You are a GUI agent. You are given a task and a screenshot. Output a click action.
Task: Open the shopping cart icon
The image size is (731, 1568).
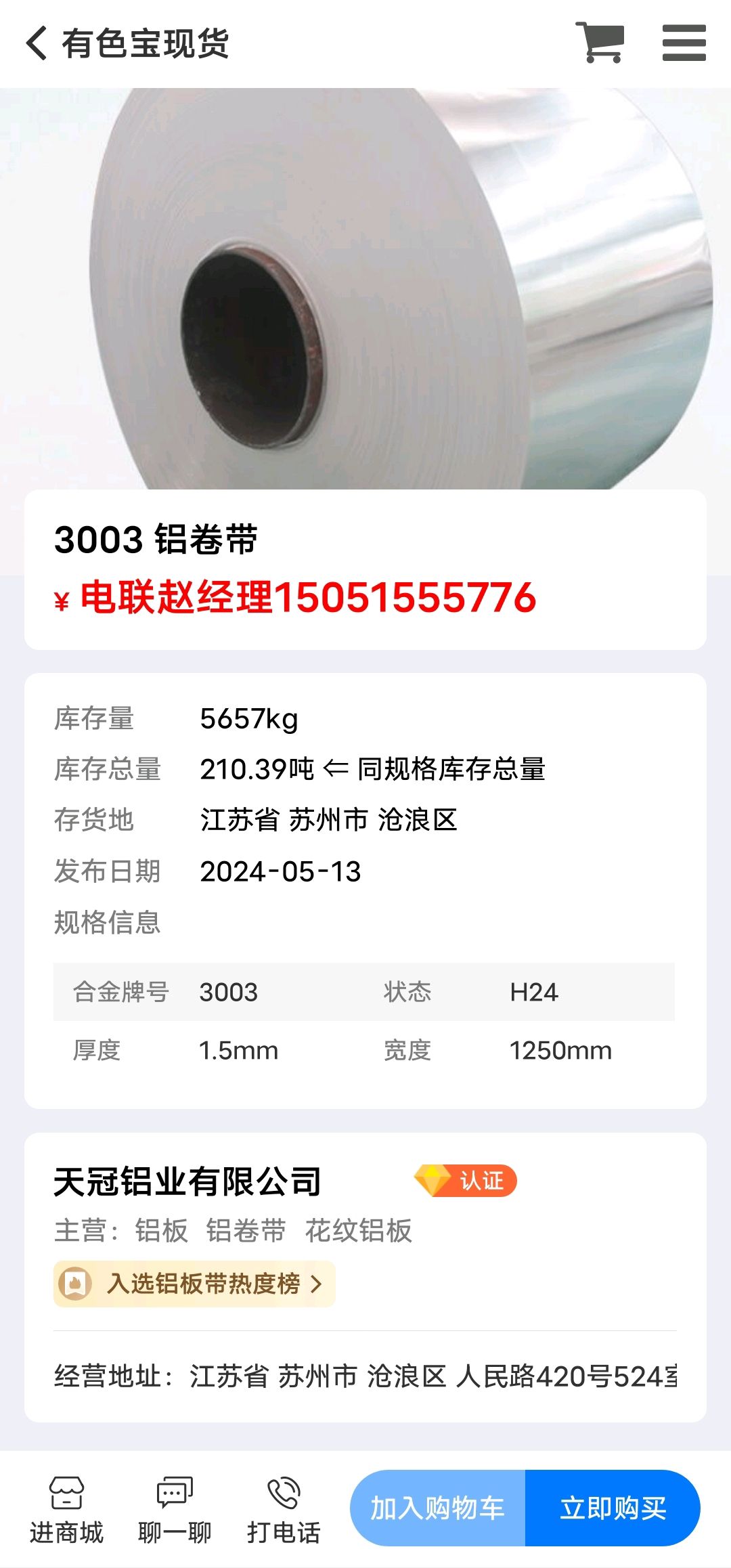tap(599, 43)
